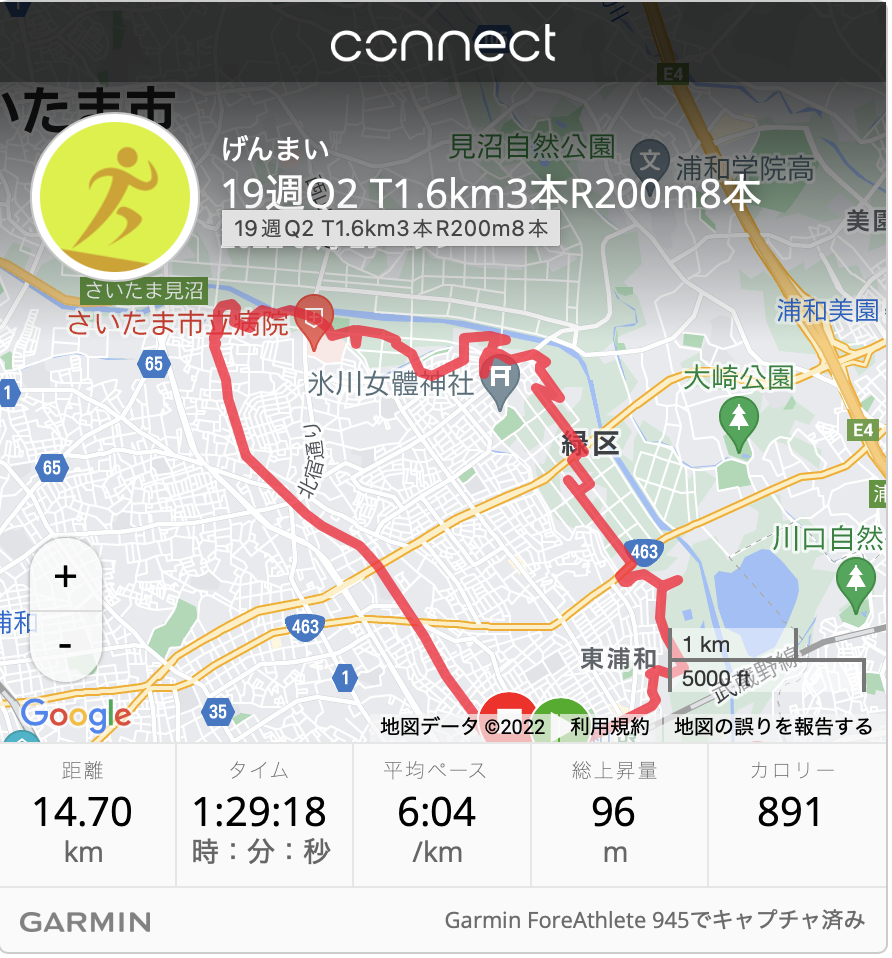Tap 地図の誤りを報告する link
Image resolution: width=892 pixels, height=958 pixels.
773,727
